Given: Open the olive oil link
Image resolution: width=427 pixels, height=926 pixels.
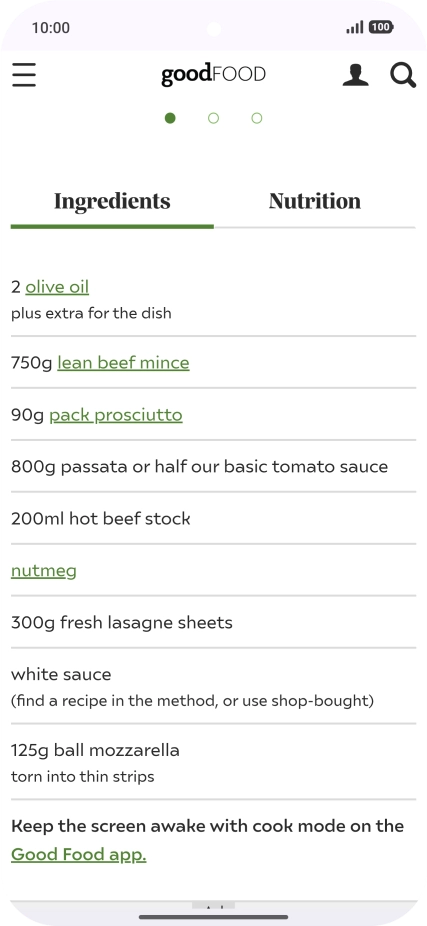Looking at the screenshot, I should pyautogui.click(x=57, y=287).
